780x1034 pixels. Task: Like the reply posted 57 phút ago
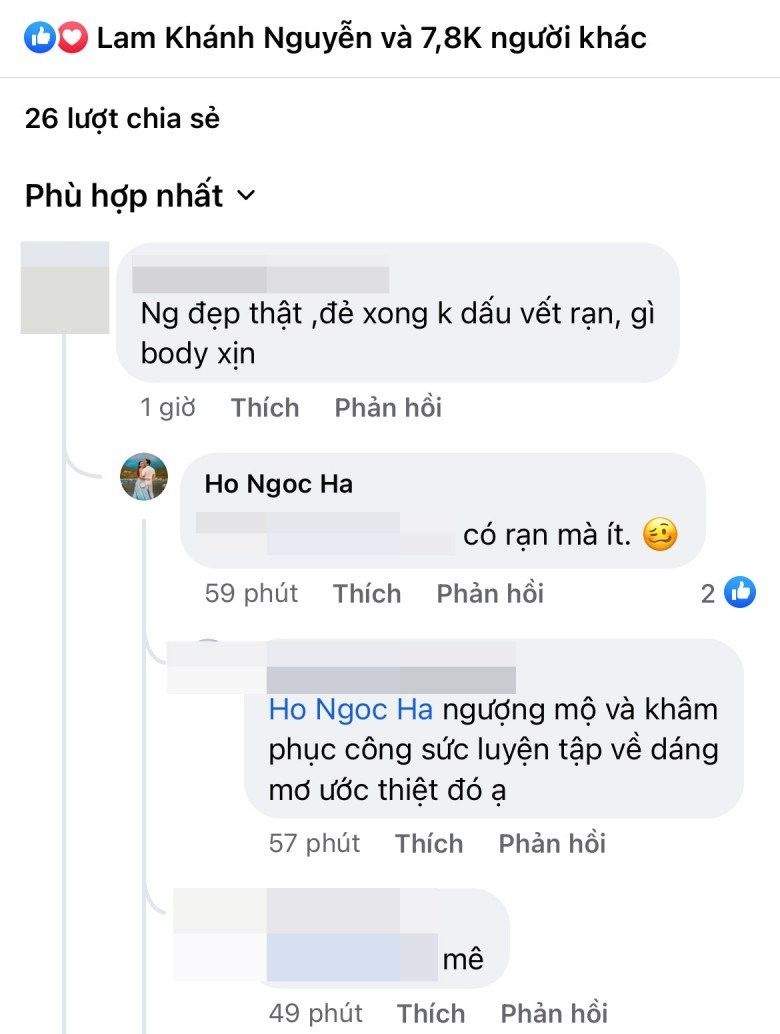coord(429,843)
